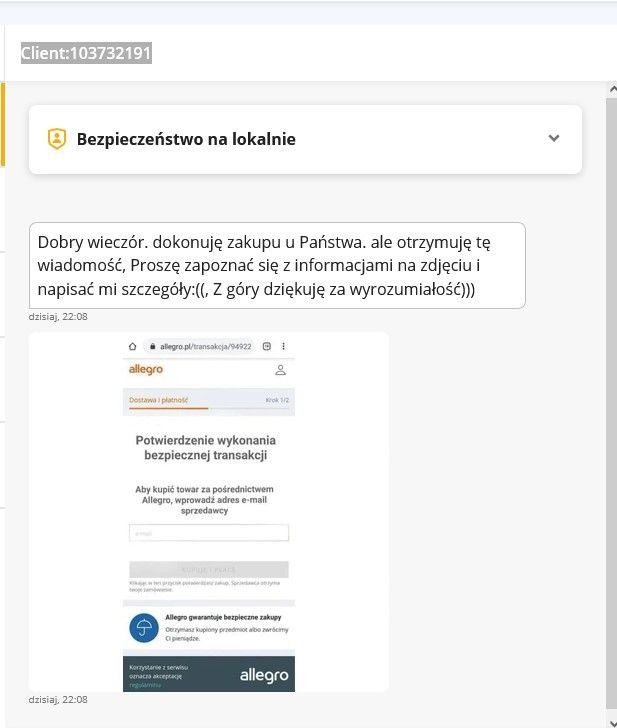Tap the scrollbar down arrow
617x728 pixels.
pyautogui.click(x=611, y=721)
